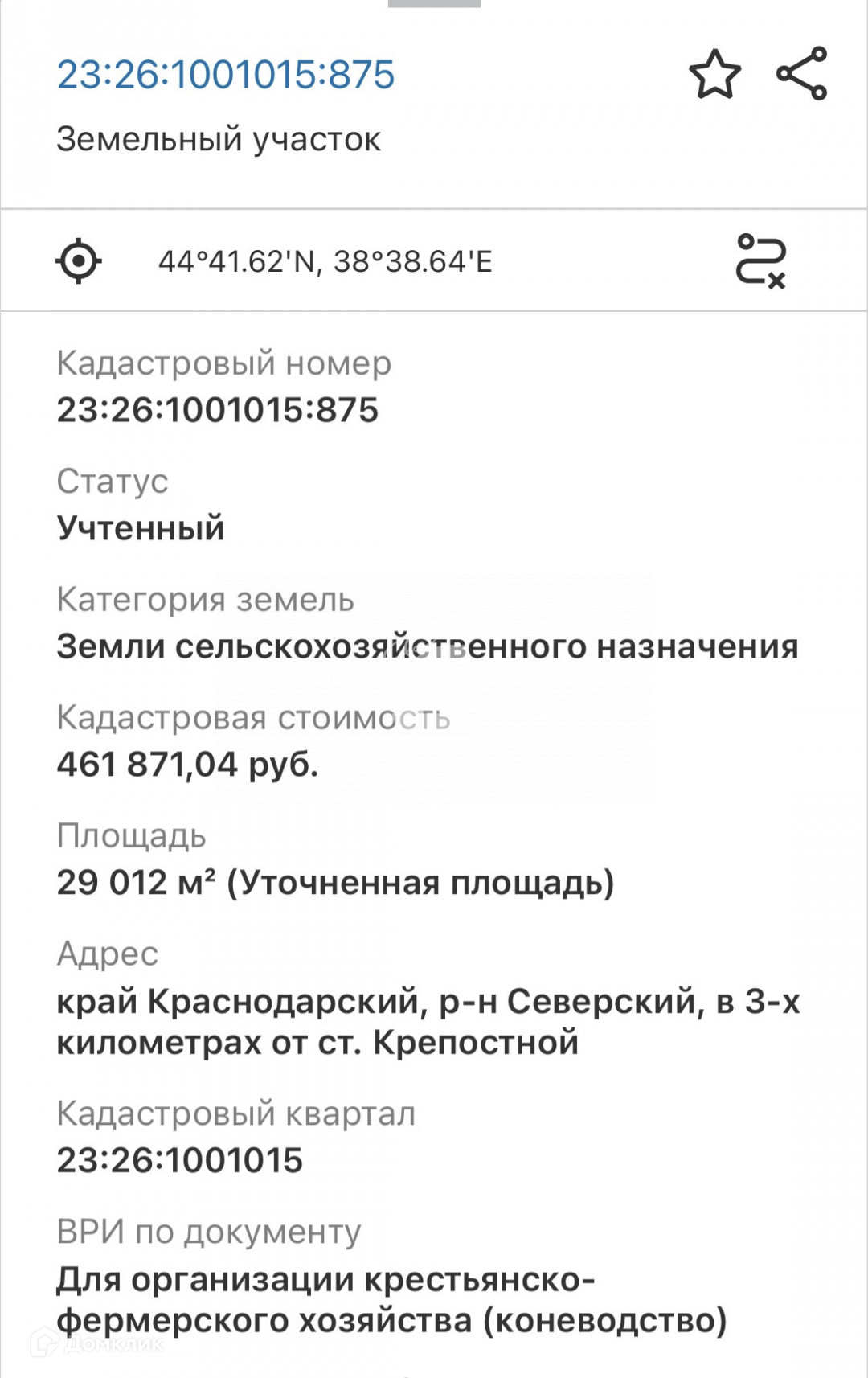868x1378 pixels.
Task: Clear the route with the route-x icon
Action: coord(760,261)
